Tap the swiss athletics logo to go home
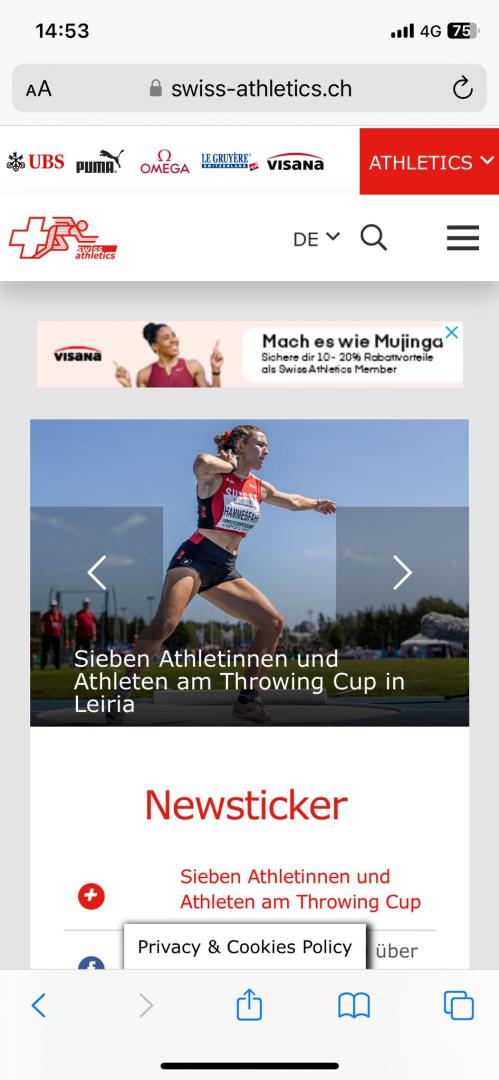 click(x=63, y=238)
